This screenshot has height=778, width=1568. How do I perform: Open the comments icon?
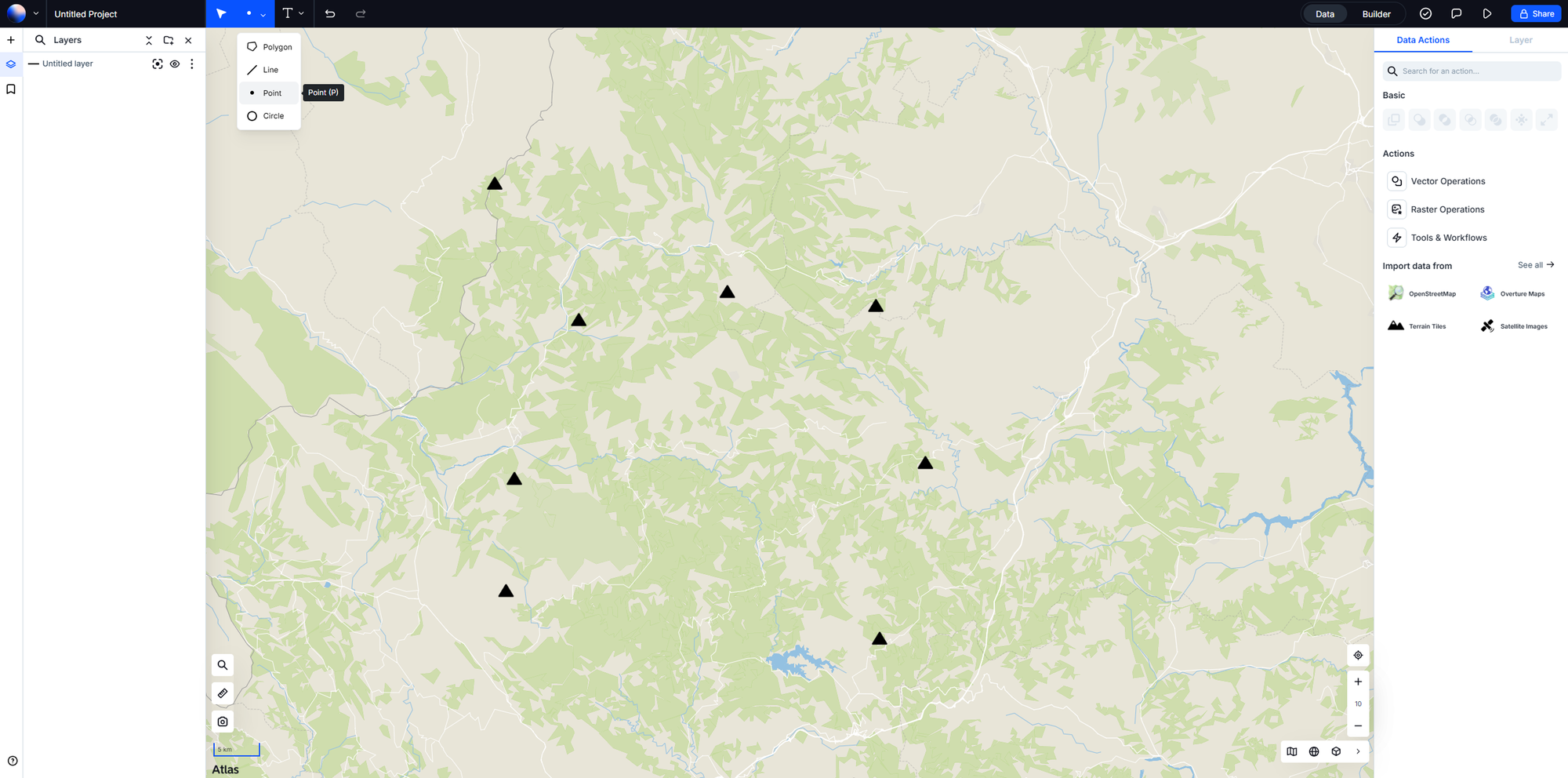(1456, 14)
